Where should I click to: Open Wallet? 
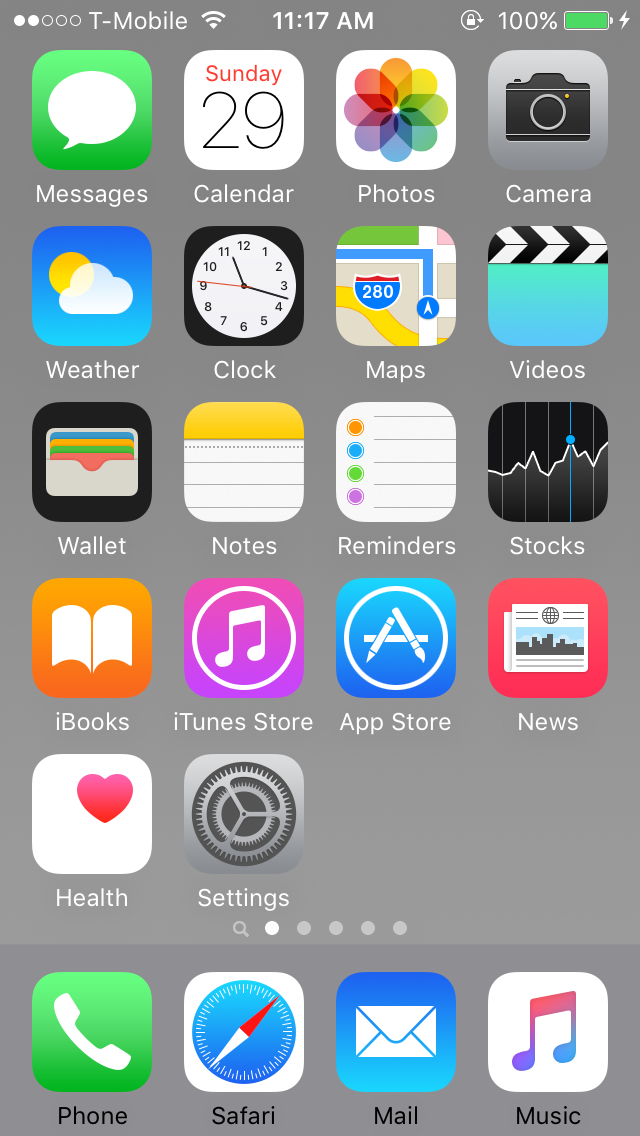click(x=92, y=462)
